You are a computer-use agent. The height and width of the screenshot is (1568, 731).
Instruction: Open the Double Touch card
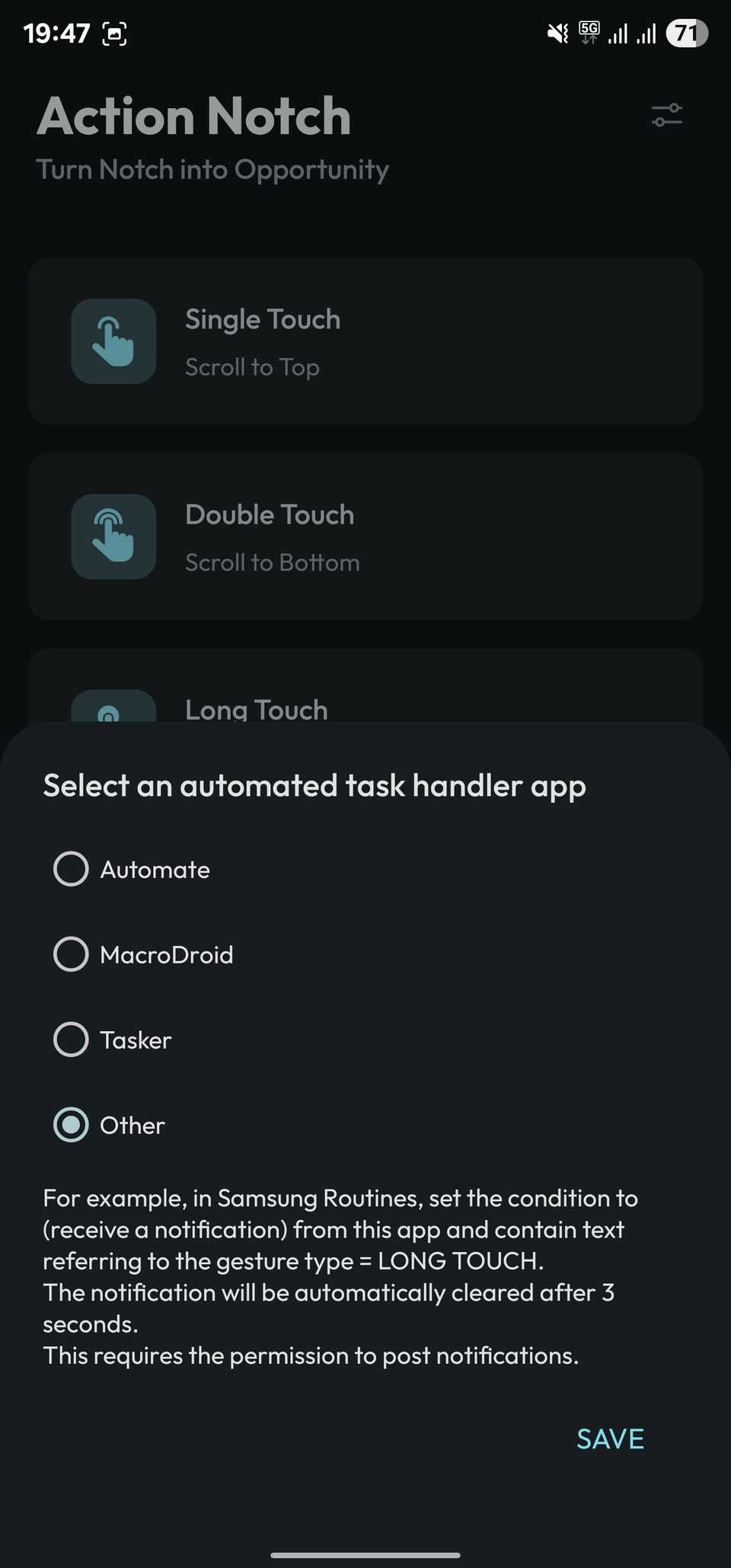365,537
